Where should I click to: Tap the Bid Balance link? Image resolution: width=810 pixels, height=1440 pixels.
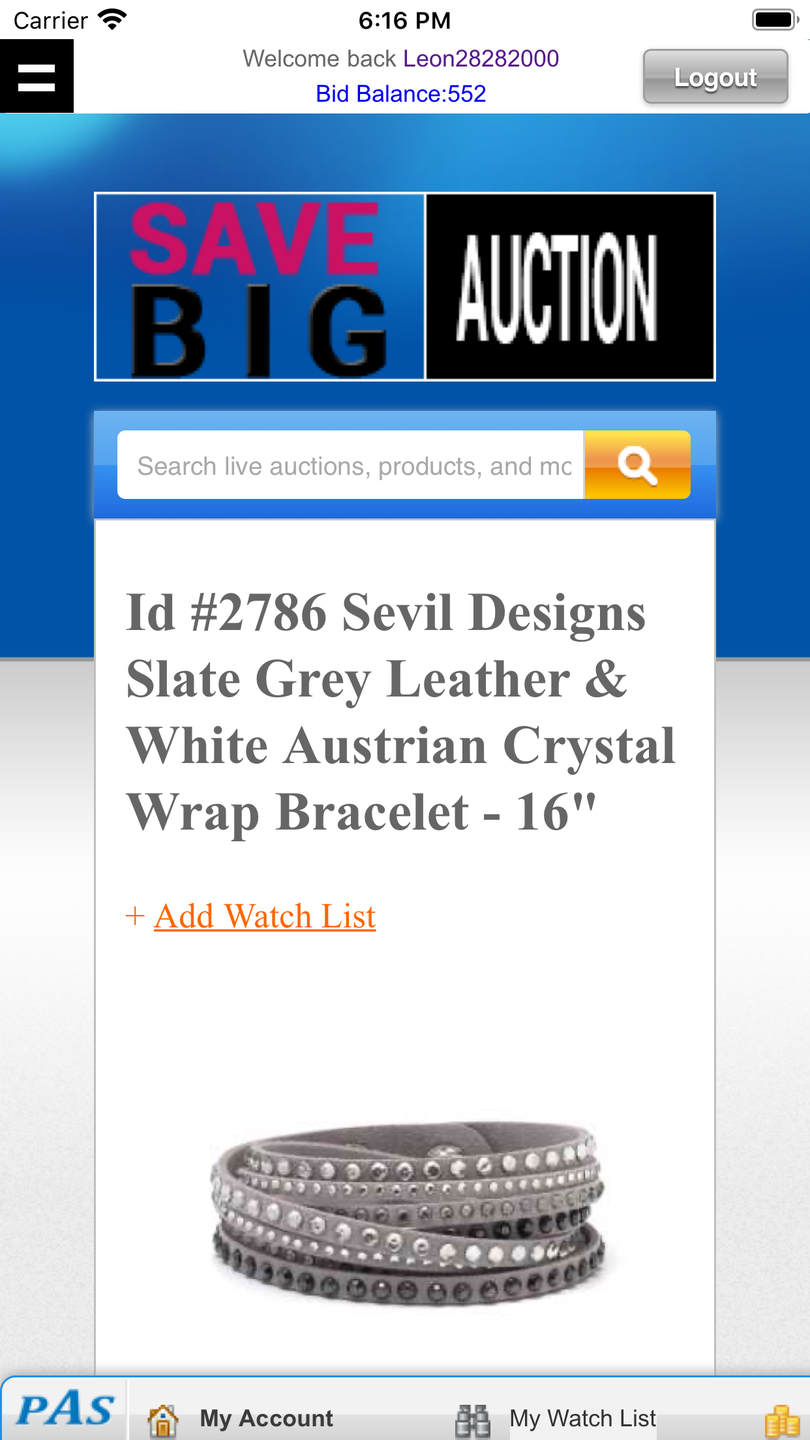[401, 94]
